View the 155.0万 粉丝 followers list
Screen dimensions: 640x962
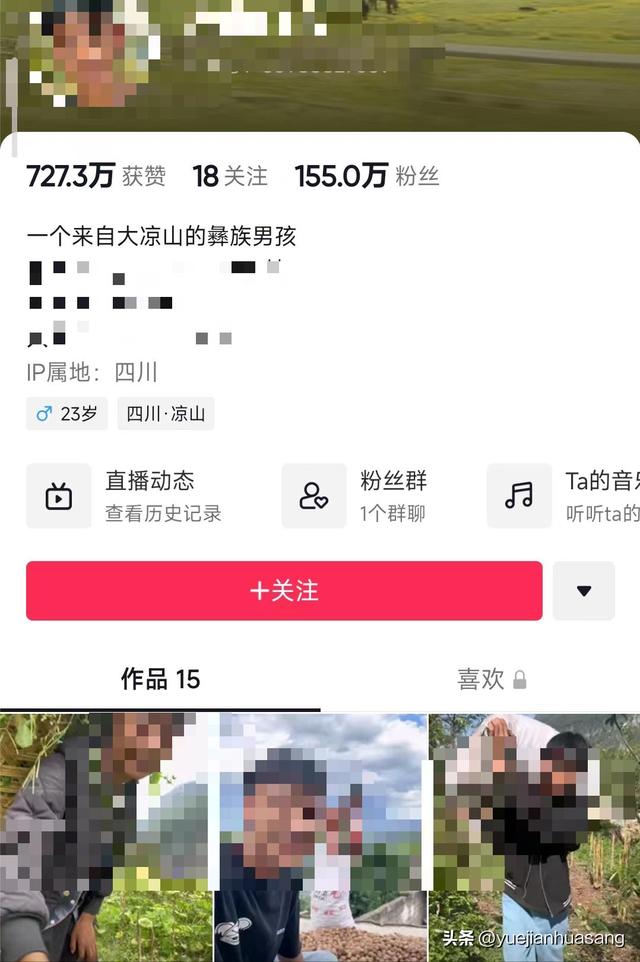[367, 177]
